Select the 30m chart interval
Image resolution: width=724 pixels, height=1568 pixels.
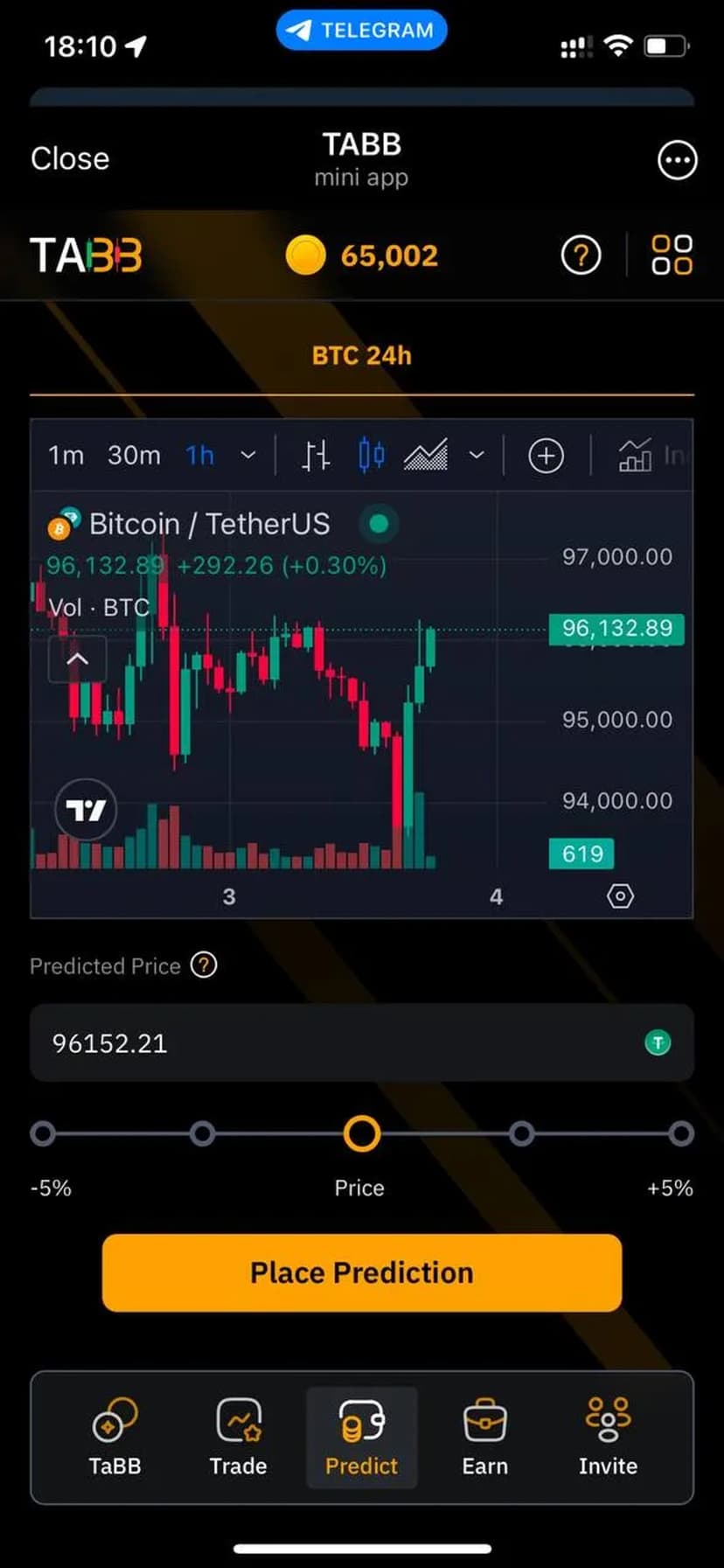134,456
